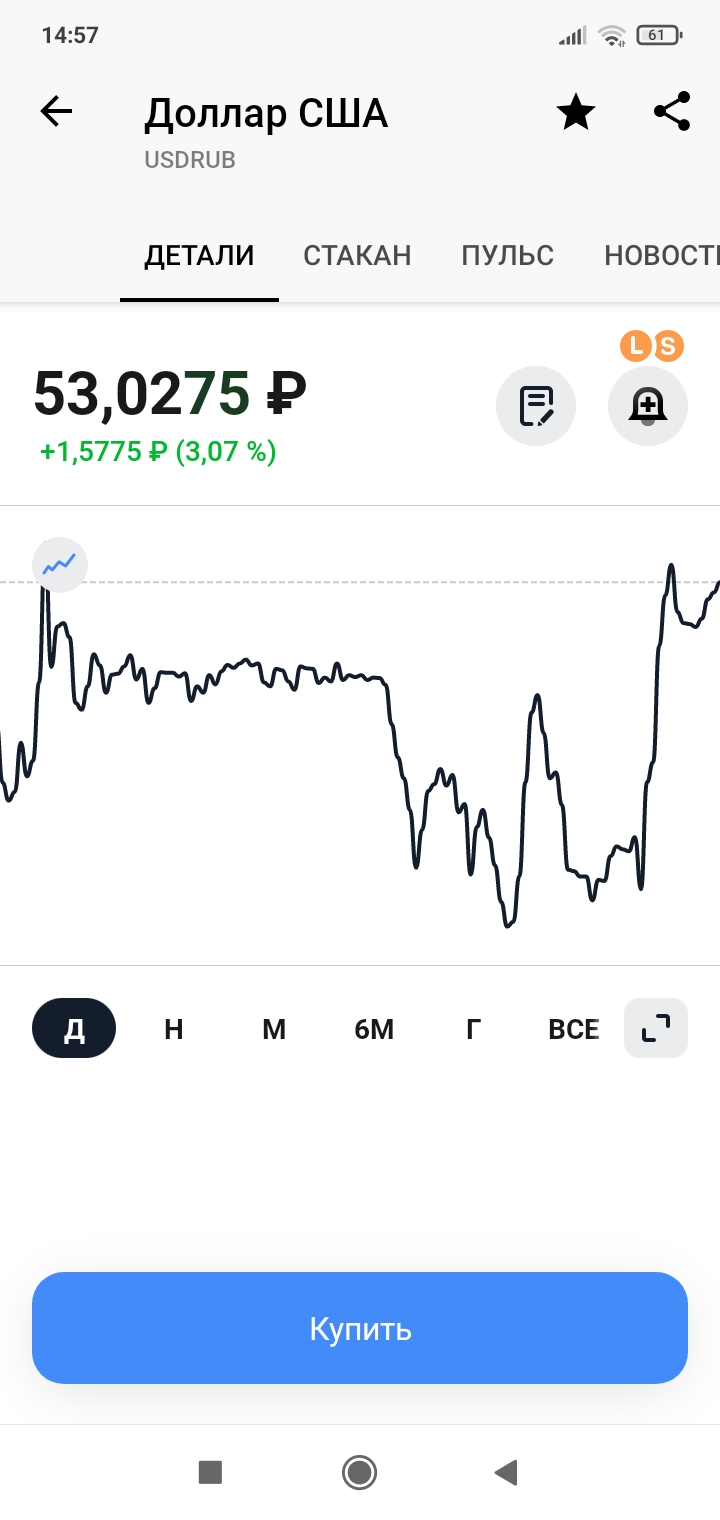
Task: Switch chart to the week (Н) period
Action: coord(174,1028)
